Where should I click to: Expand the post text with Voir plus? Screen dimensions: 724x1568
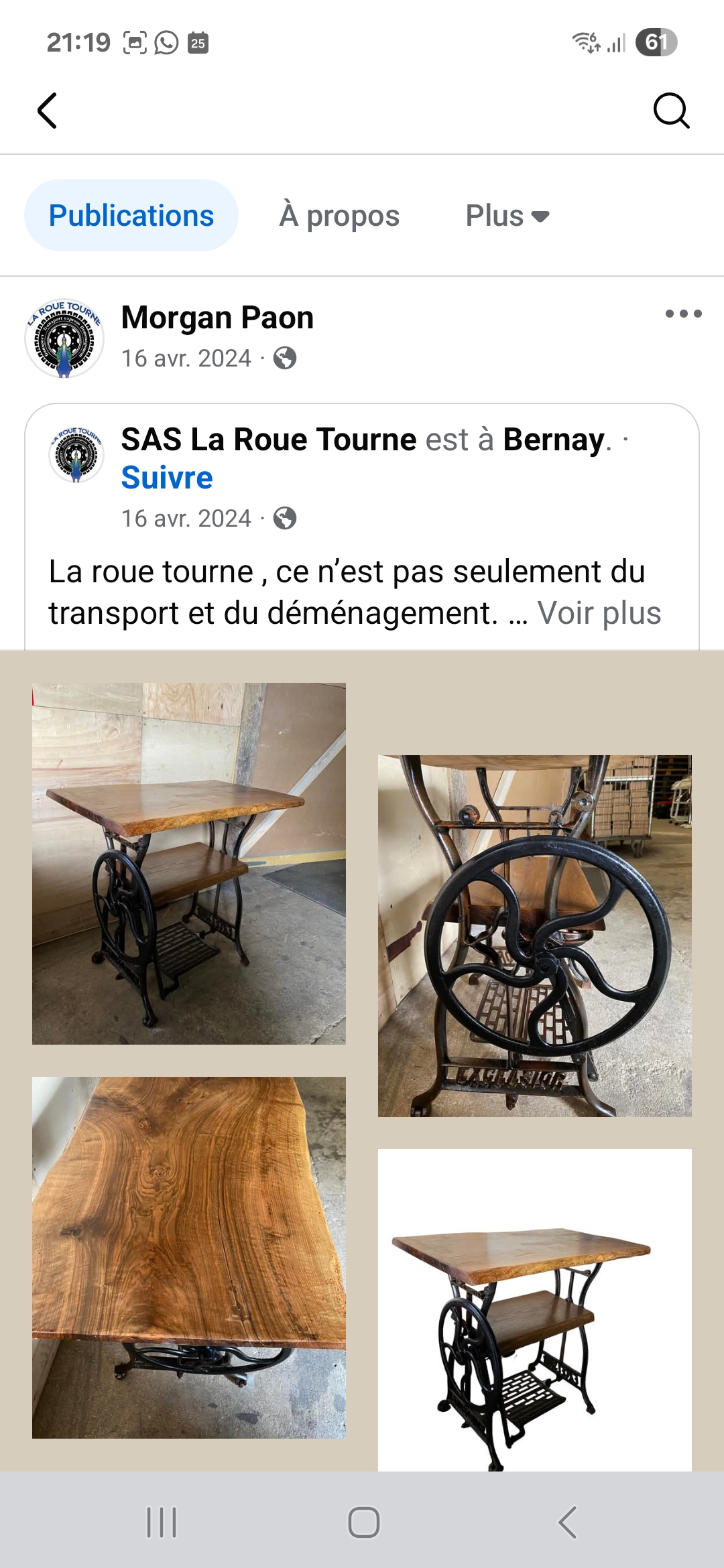coord(599,613)
